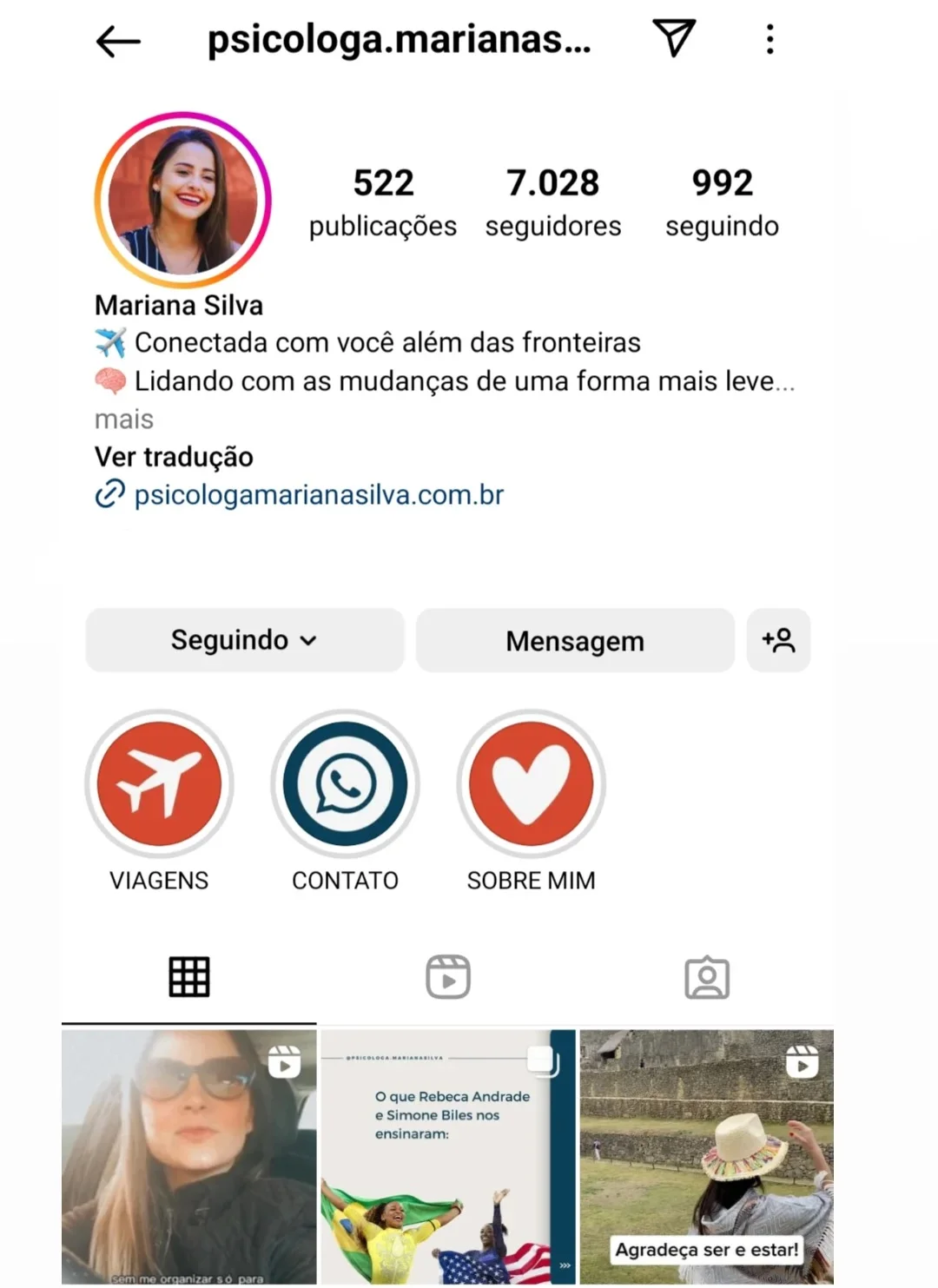Screen dimensions: 938x1288
Task: Open the three-dot overflow menu
Action: click(770, 40)
